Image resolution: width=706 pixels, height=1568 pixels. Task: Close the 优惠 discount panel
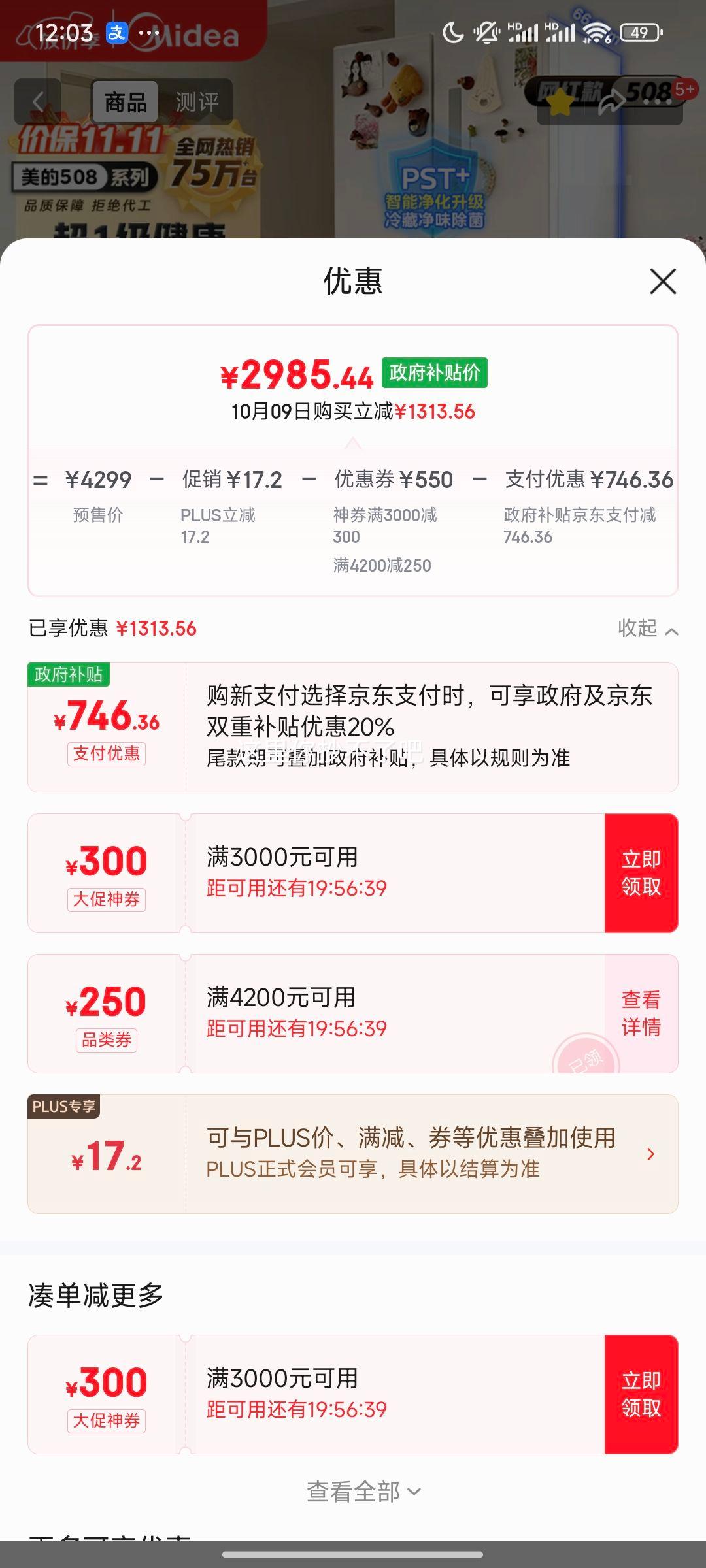[x=663, y=282]
